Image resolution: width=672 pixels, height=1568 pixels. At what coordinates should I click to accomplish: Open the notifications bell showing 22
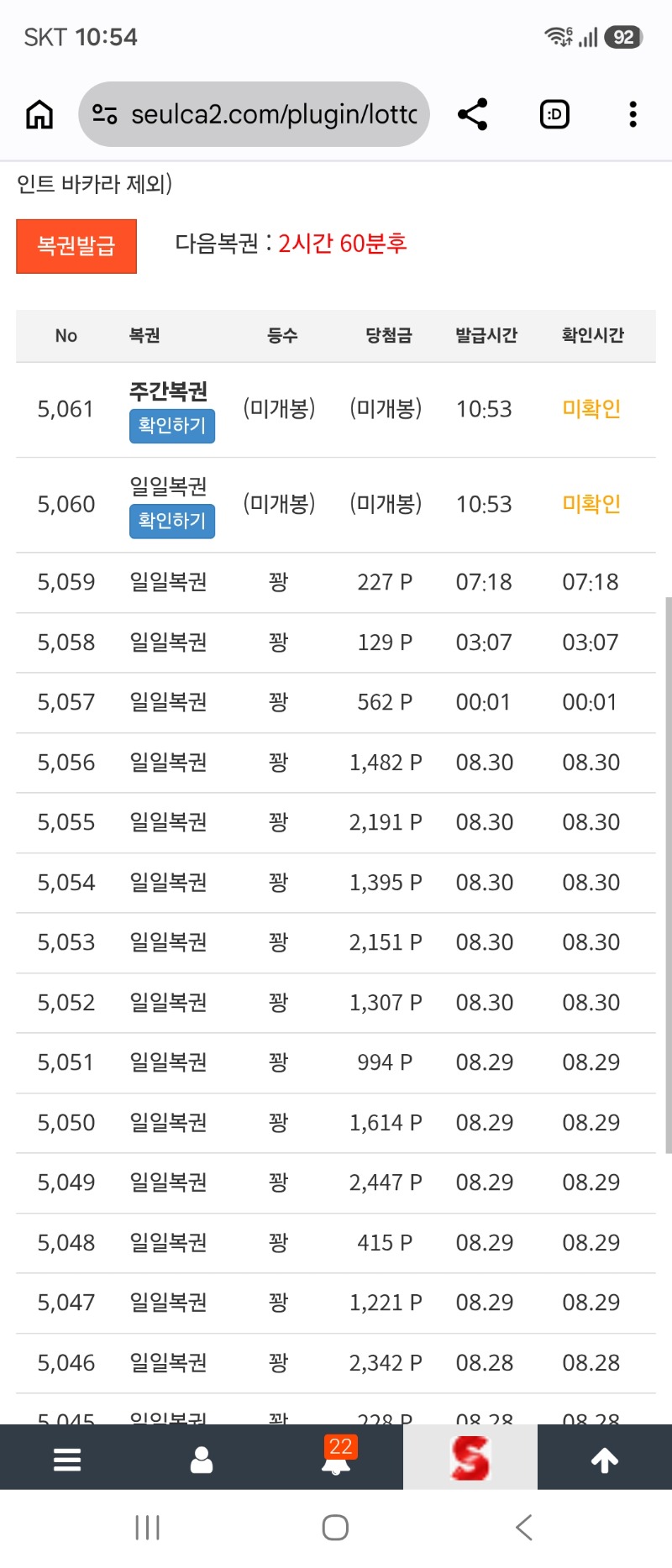337,1455
